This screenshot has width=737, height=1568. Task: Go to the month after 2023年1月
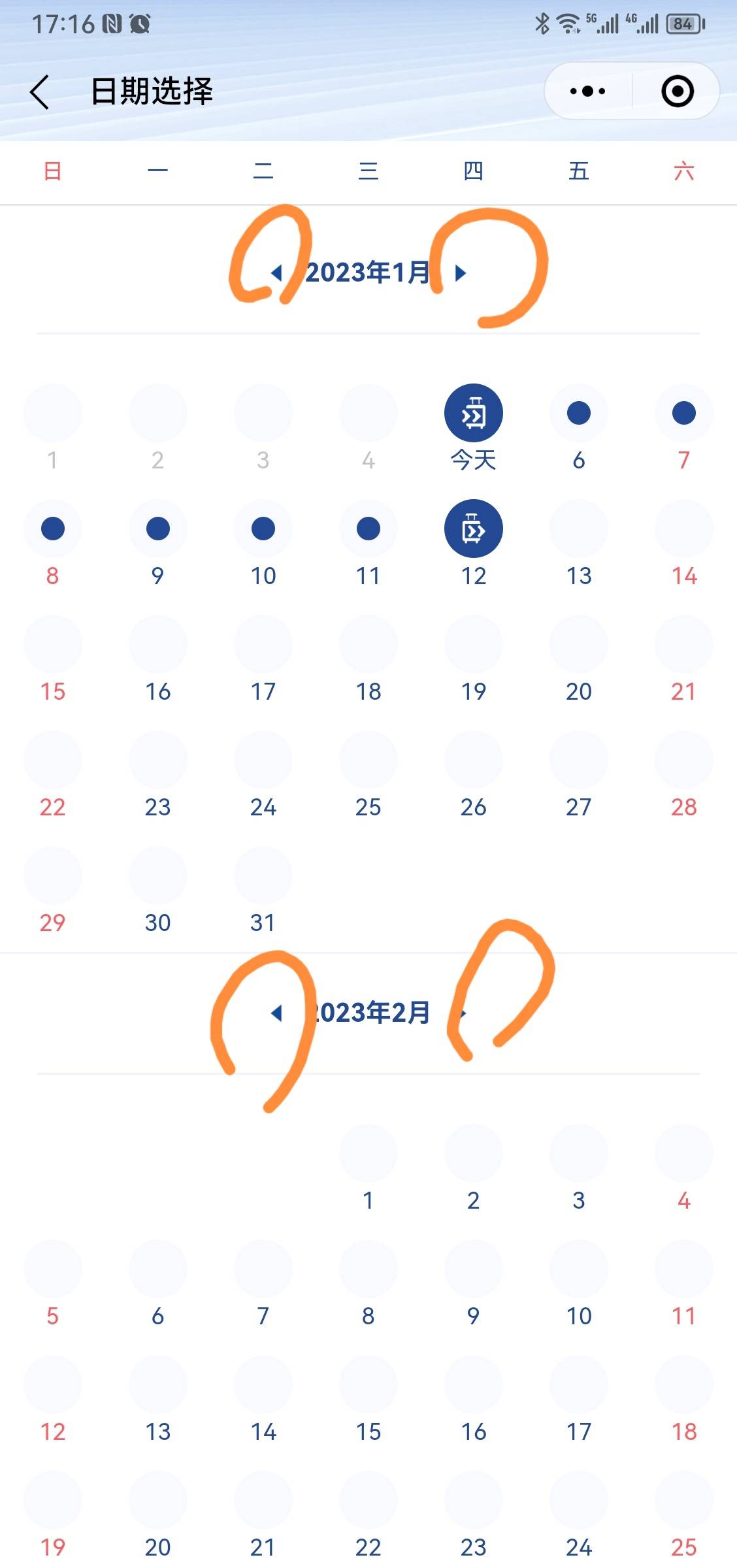[x=461, y=272]
